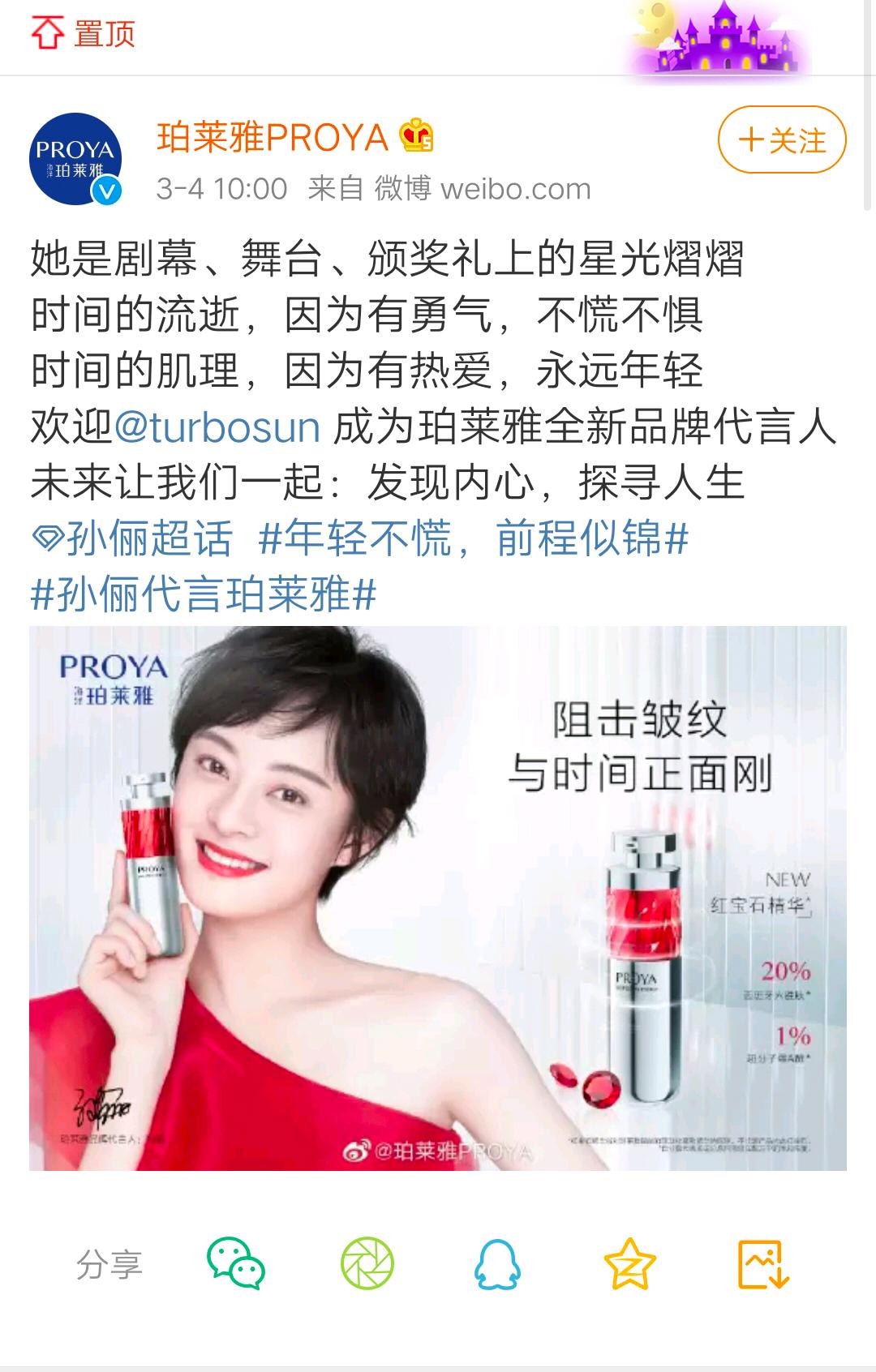Viewport: 876px width, 1372px height.
Task: Open hashtag #年轻不慌，前程似锦#
Action: (x=473, y=539)
